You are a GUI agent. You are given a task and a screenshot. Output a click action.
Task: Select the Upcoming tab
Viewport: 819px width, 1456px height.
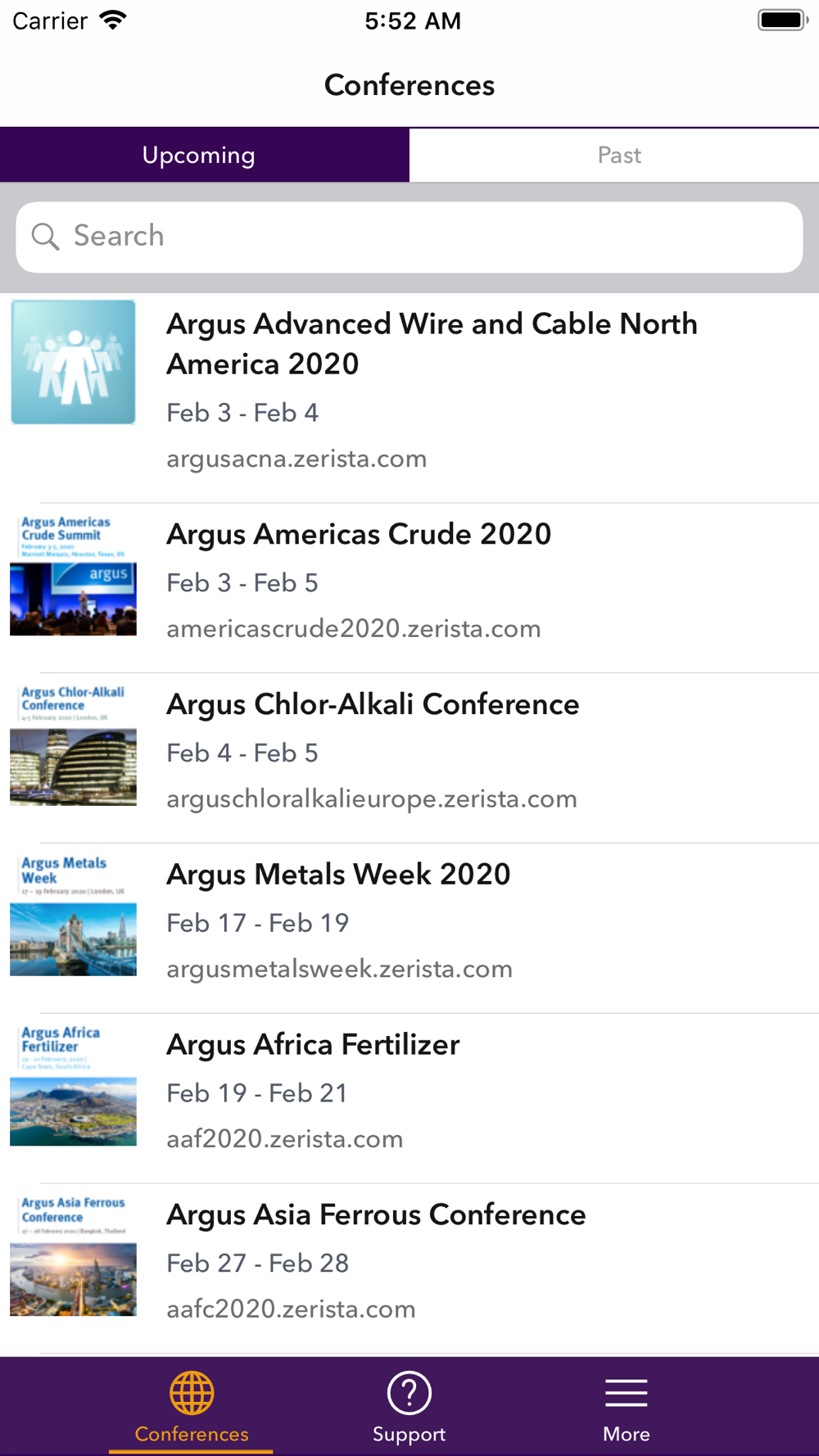coord(205,155)
